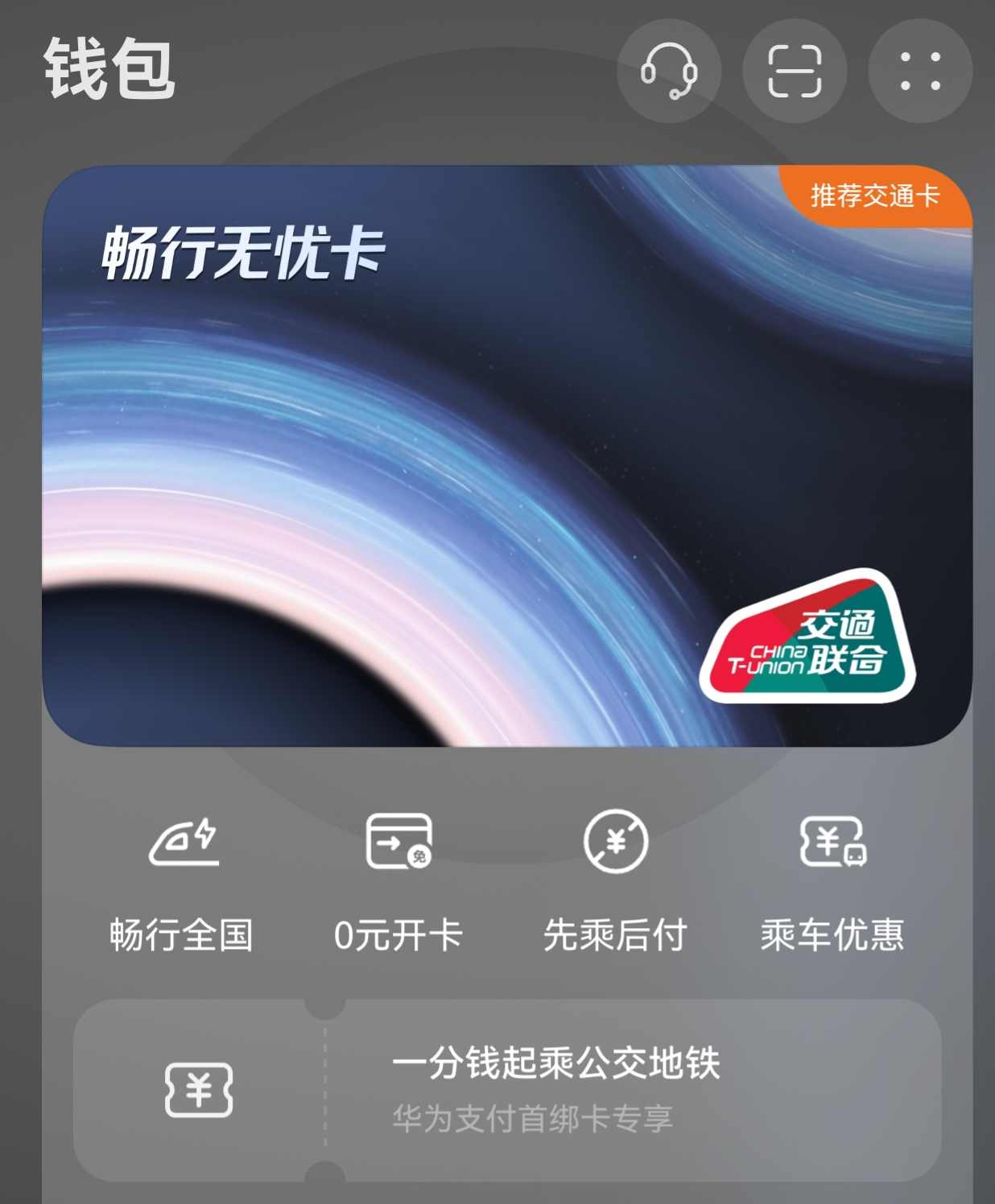Screen dimensions: 995x1204
Task: Open the 推荐交通卡 recommendation tag
Action: (874, 195)
